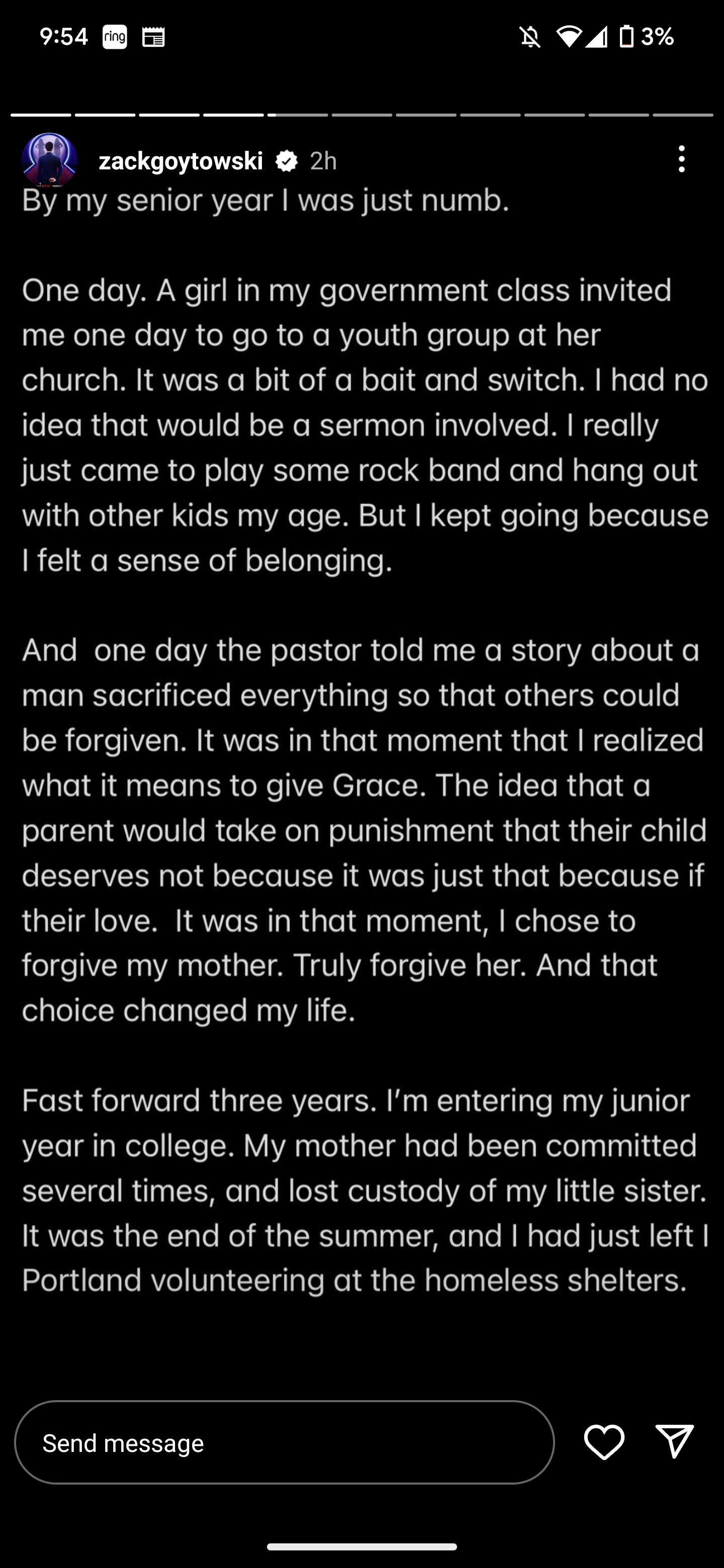The width and height of the screenshot is (724, 1568).
Task: Open zackgoytowski's profile picture
Action: [49, 160]
